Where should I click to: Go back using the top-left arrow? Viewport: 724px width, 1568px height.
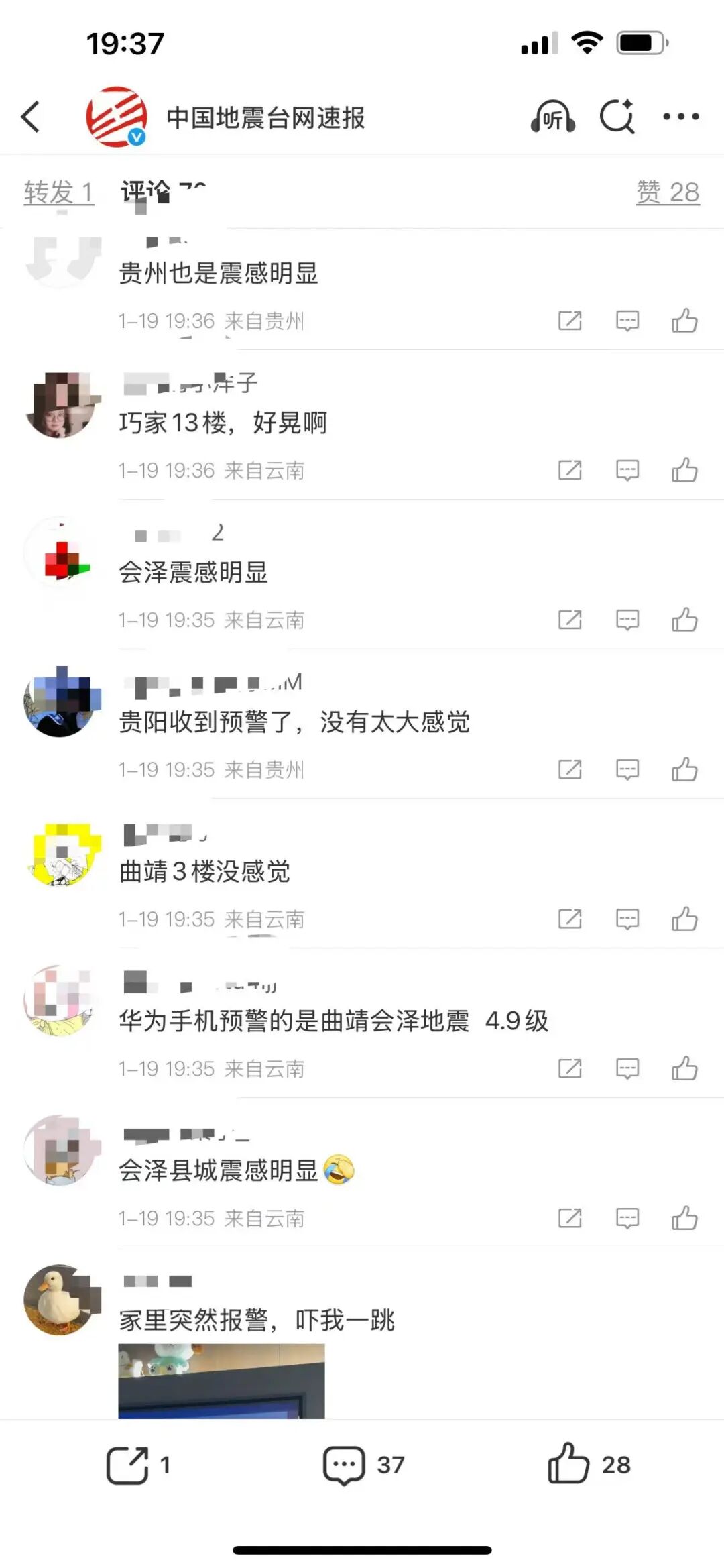point(31,117)
